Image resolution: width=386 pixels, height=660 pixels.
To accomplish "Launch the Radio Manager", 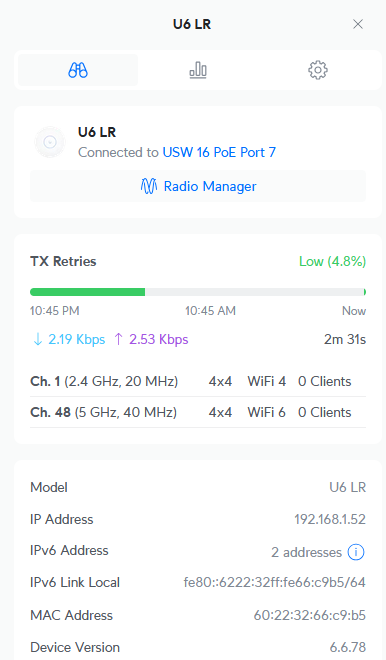I will pos(198,186).
